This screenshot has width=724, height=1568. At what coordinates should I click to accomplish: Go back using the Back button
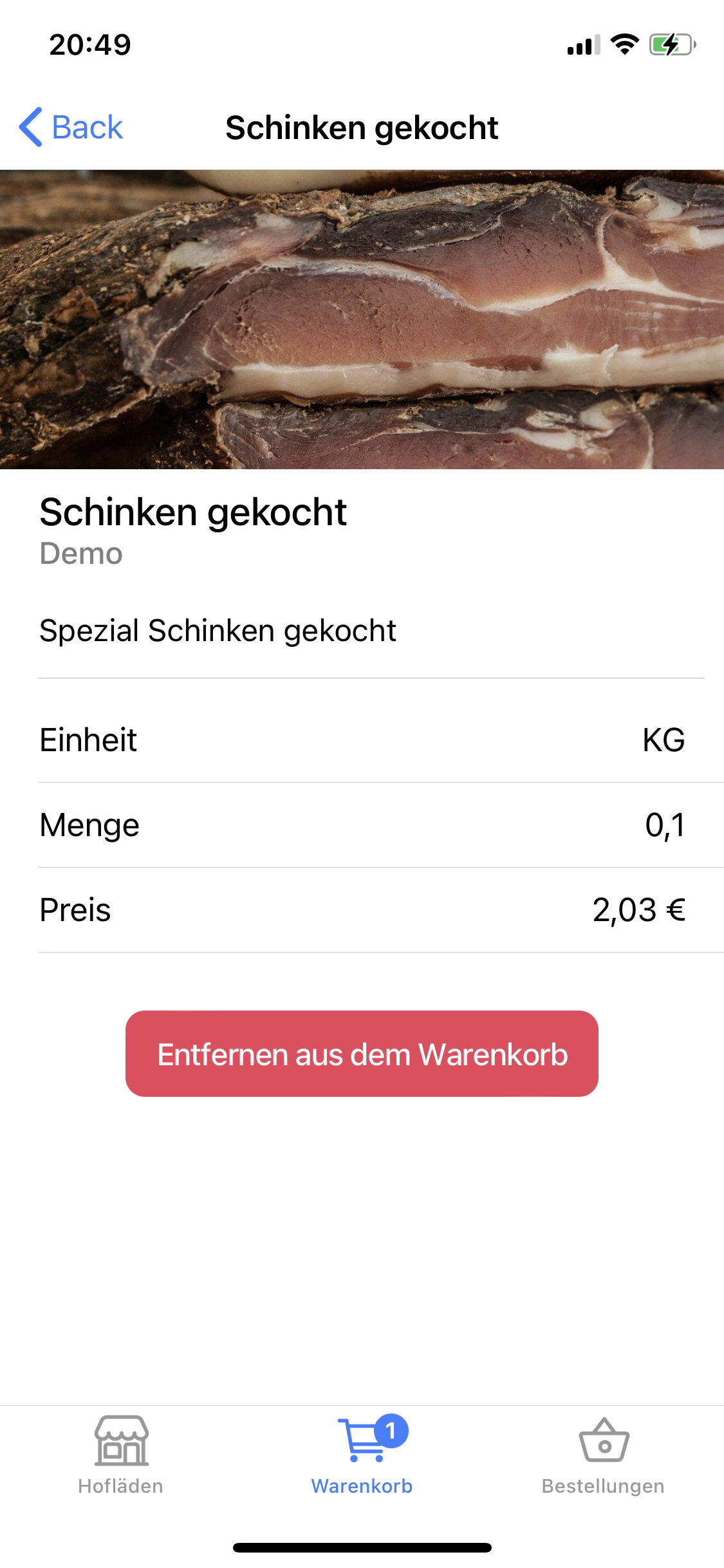click(71, 127)
